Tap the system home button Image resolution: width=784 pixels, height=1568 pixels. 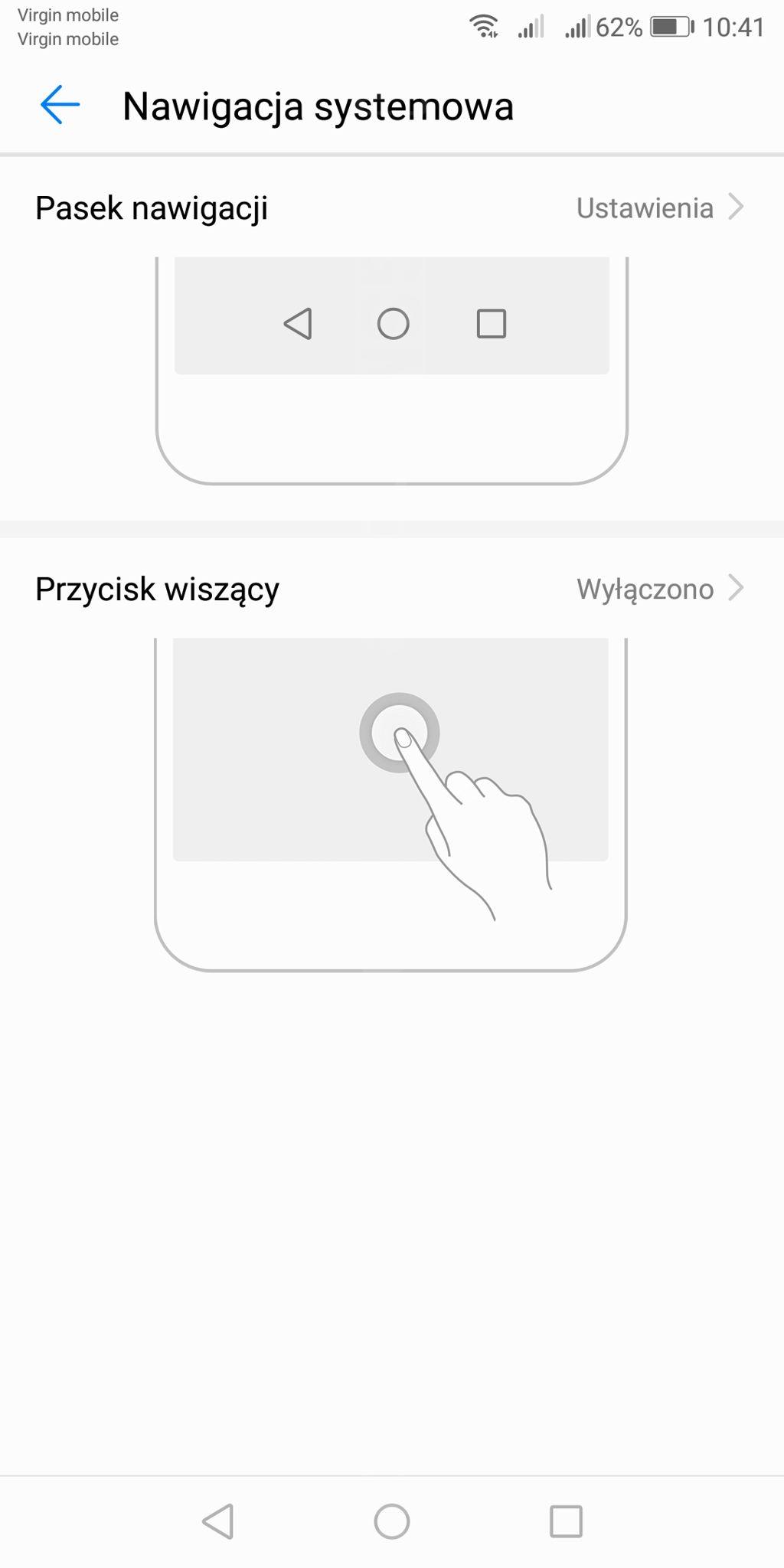(392, 1521)
